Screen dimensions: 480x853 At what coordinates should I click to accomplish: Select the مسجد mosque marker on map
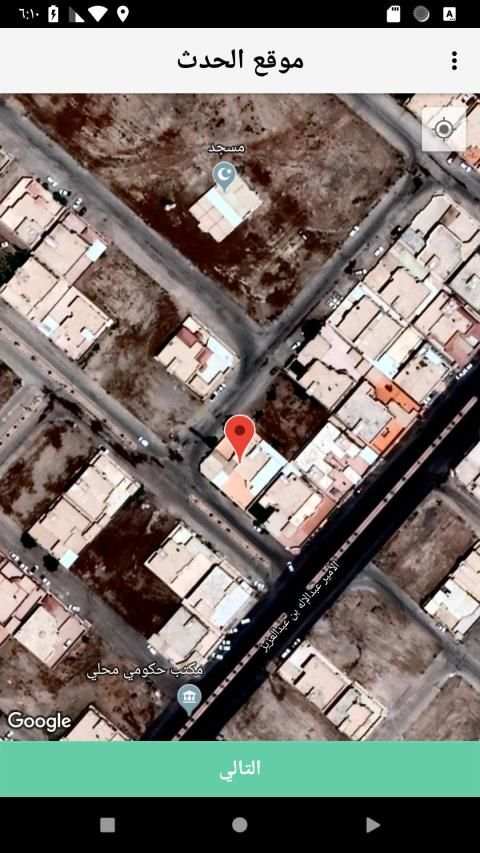(225, 176)
